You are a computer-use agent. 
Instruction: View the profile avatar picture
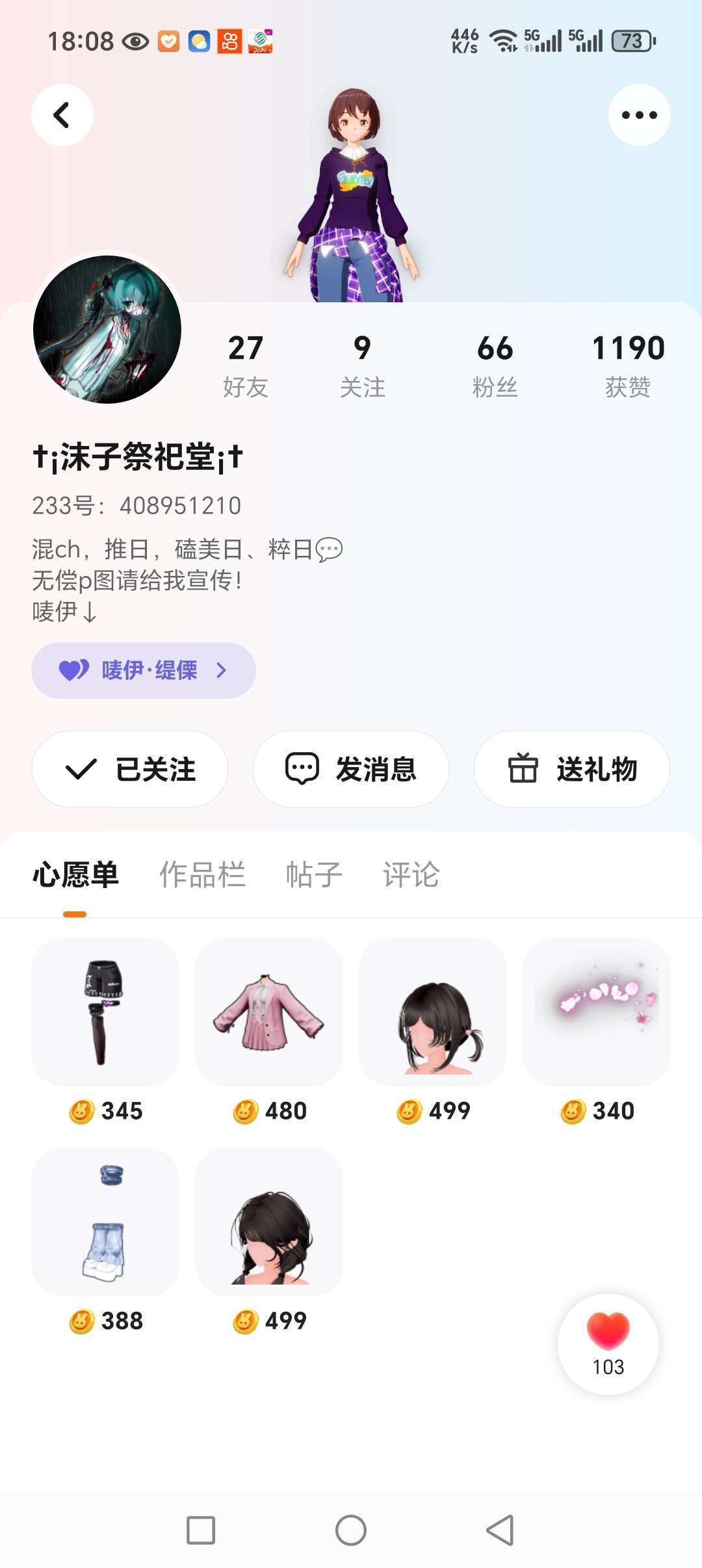click(x=107, y=330)
